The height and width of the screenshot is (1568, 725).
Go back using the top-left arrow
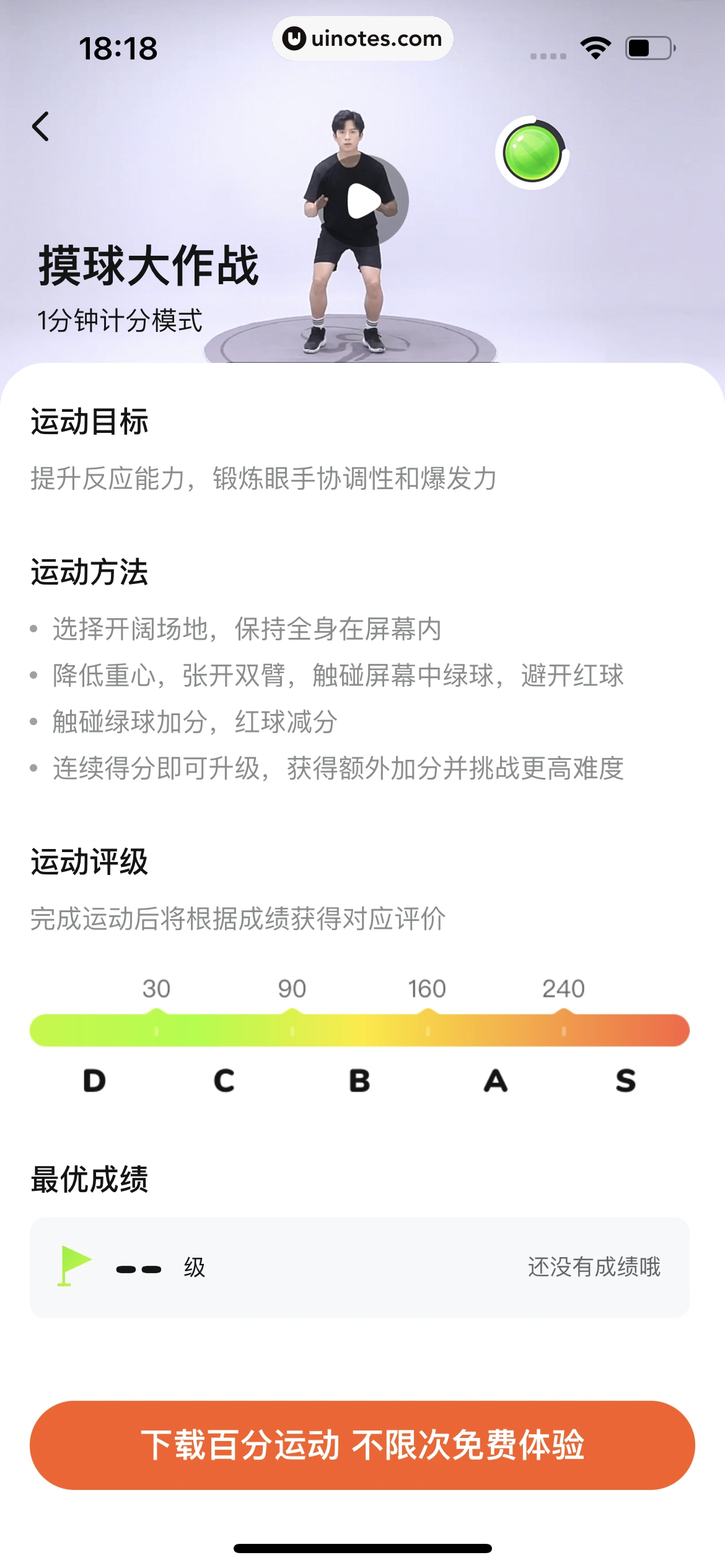[x=41, y=127]
